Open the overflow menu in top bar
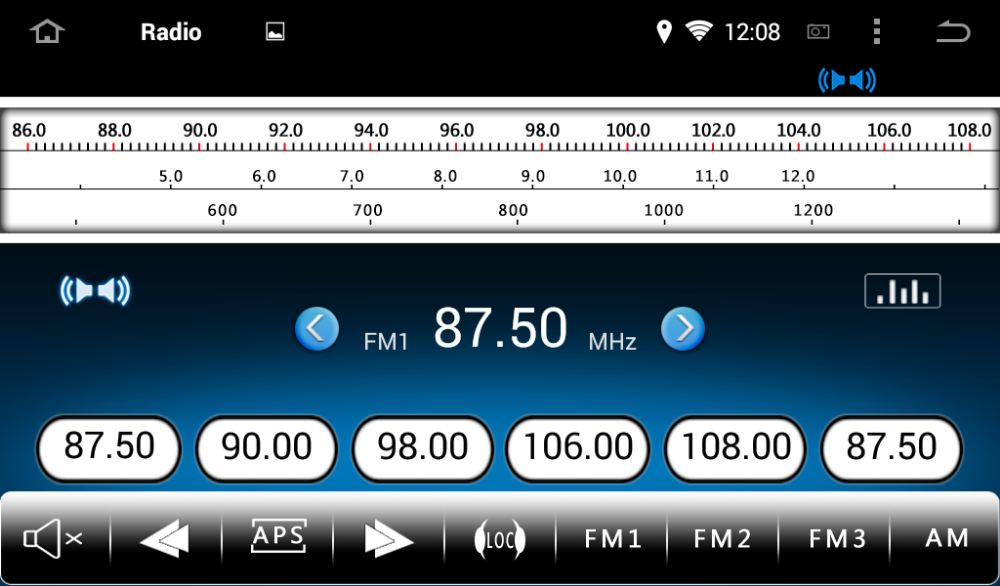 pos(877,32)
